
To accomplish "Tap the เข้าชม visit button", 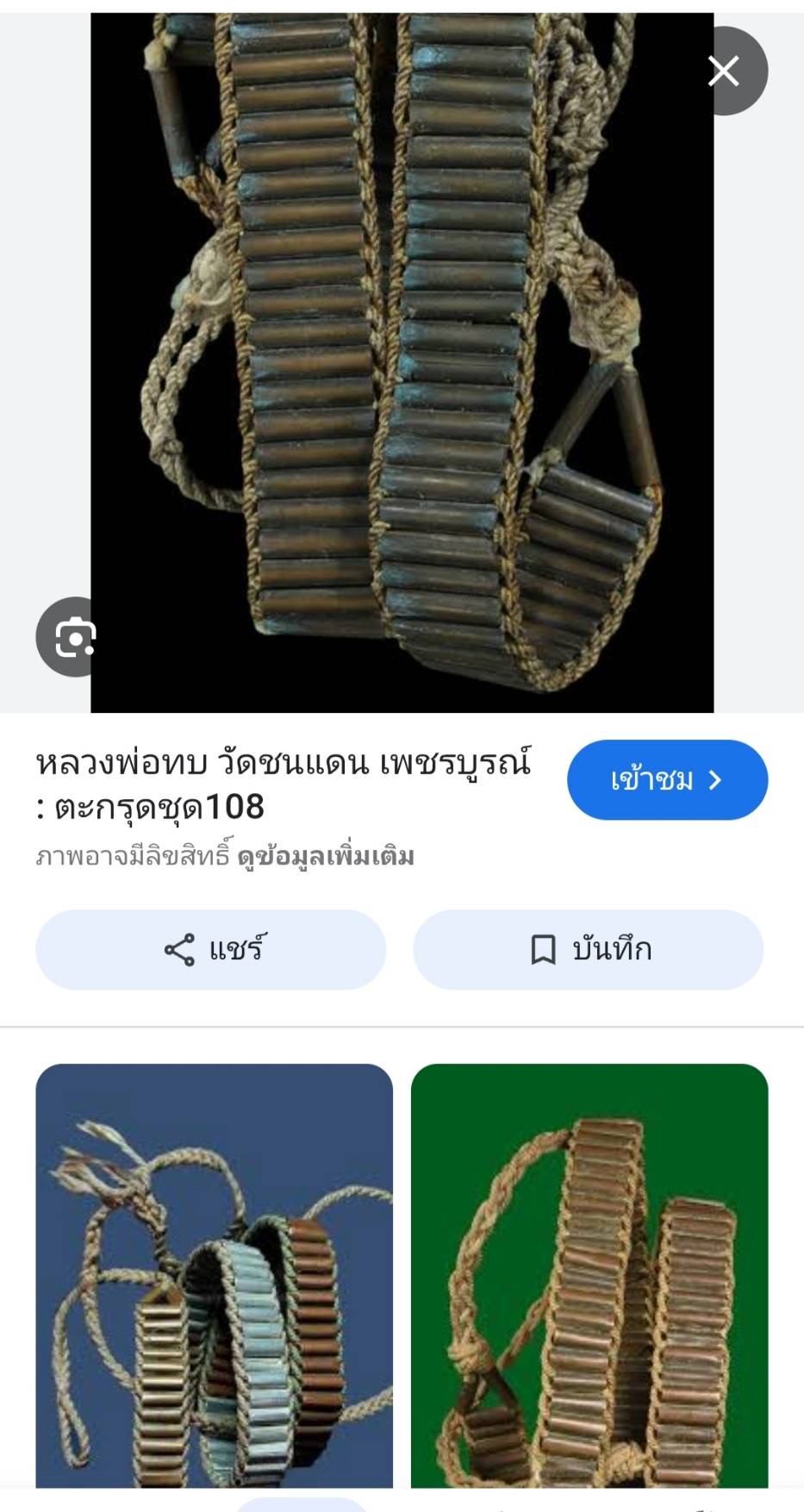I will [x=667, y=780].
